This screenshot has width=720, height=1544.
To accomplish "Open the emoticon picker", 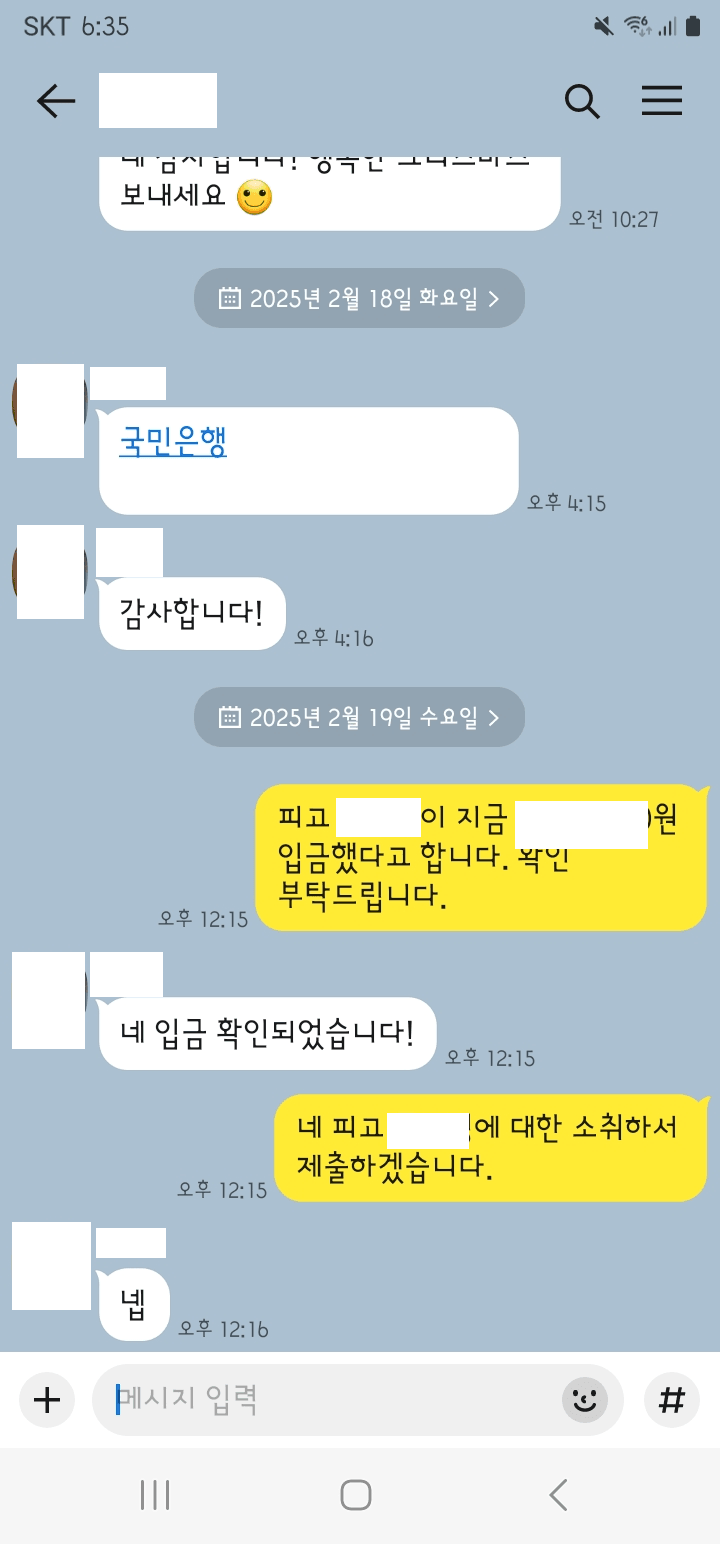I will click(585, 1400).
